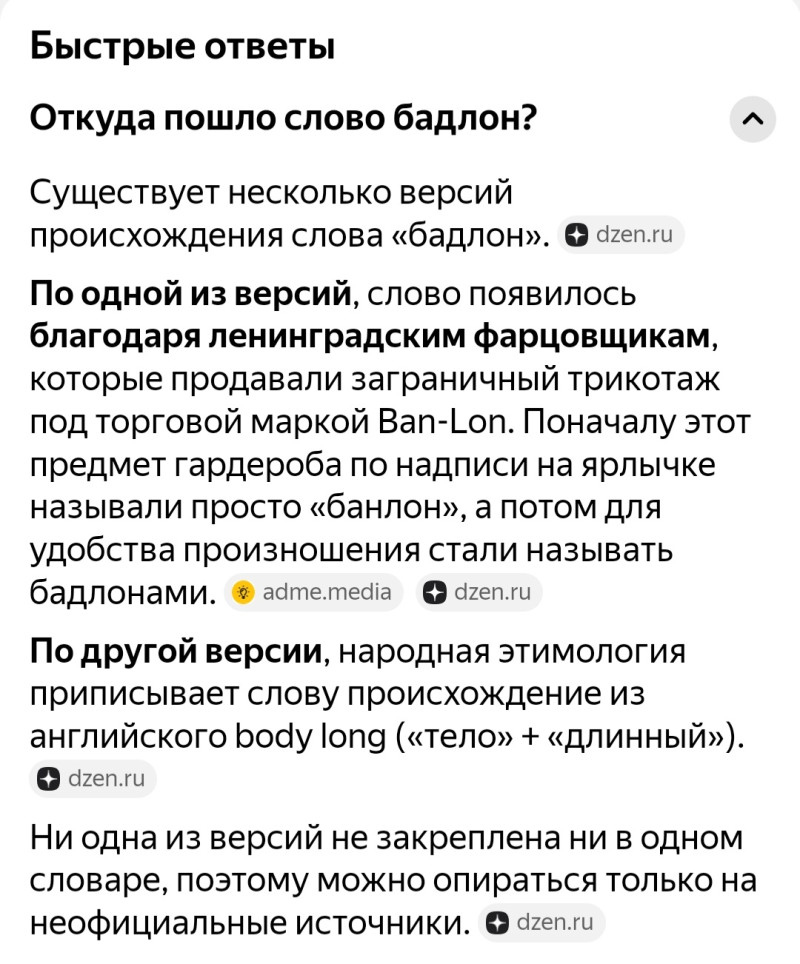Image resolution: width=800 pixels, height=964 pixels.
Task: Open dzen.ru source after «неофициальные источники»
Action: 543,923
